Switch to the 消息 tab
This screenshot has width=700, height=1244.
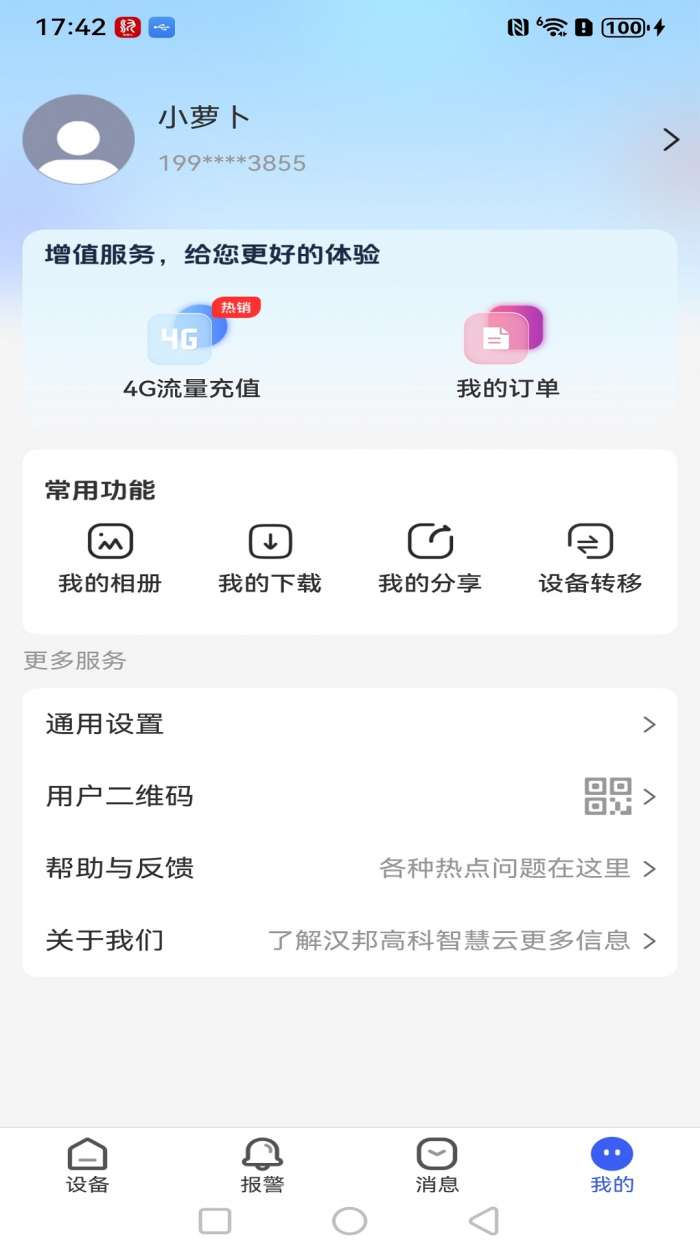coord(437,1167)
